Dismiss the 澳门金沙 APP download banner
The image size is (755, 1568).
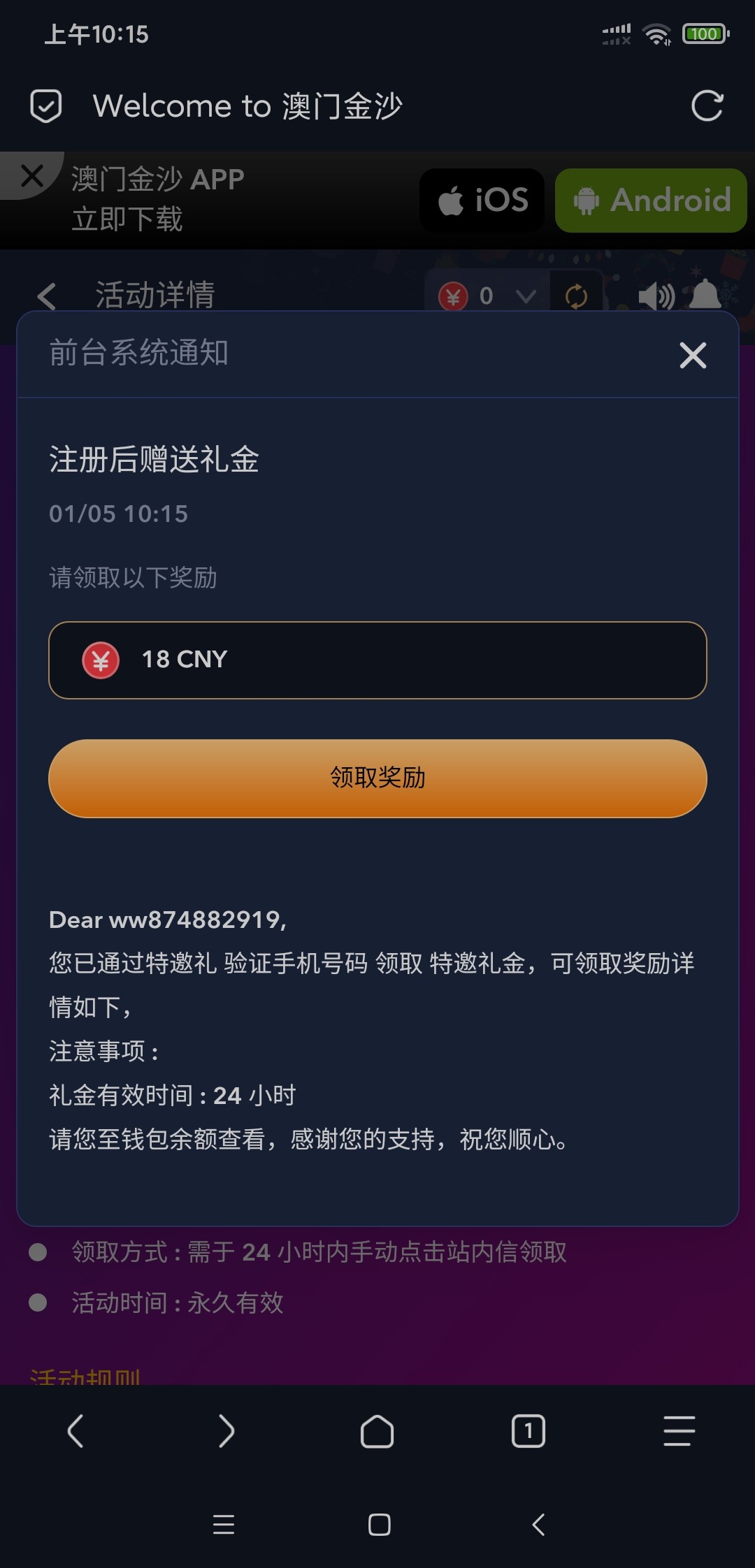pos(32,175)
